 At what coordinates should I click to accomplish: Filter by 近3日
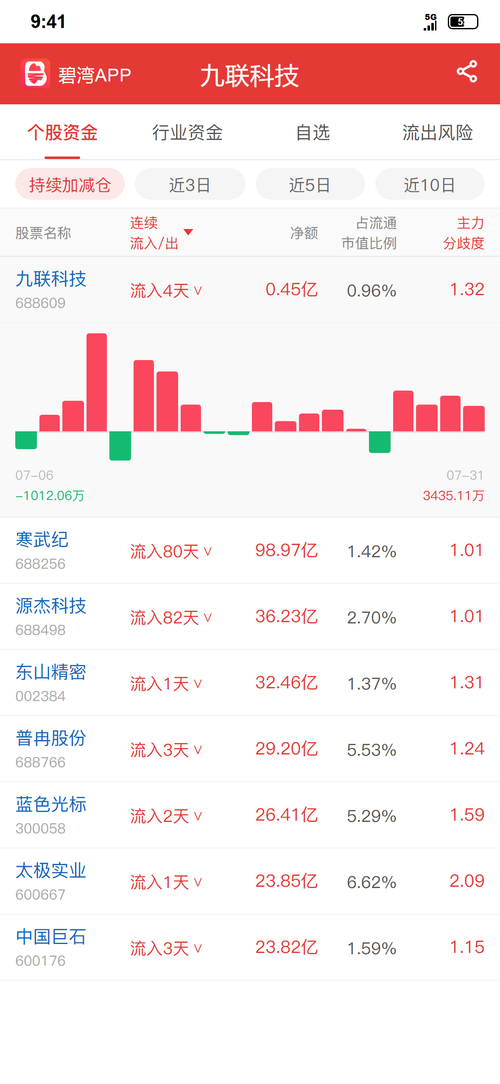189,185
